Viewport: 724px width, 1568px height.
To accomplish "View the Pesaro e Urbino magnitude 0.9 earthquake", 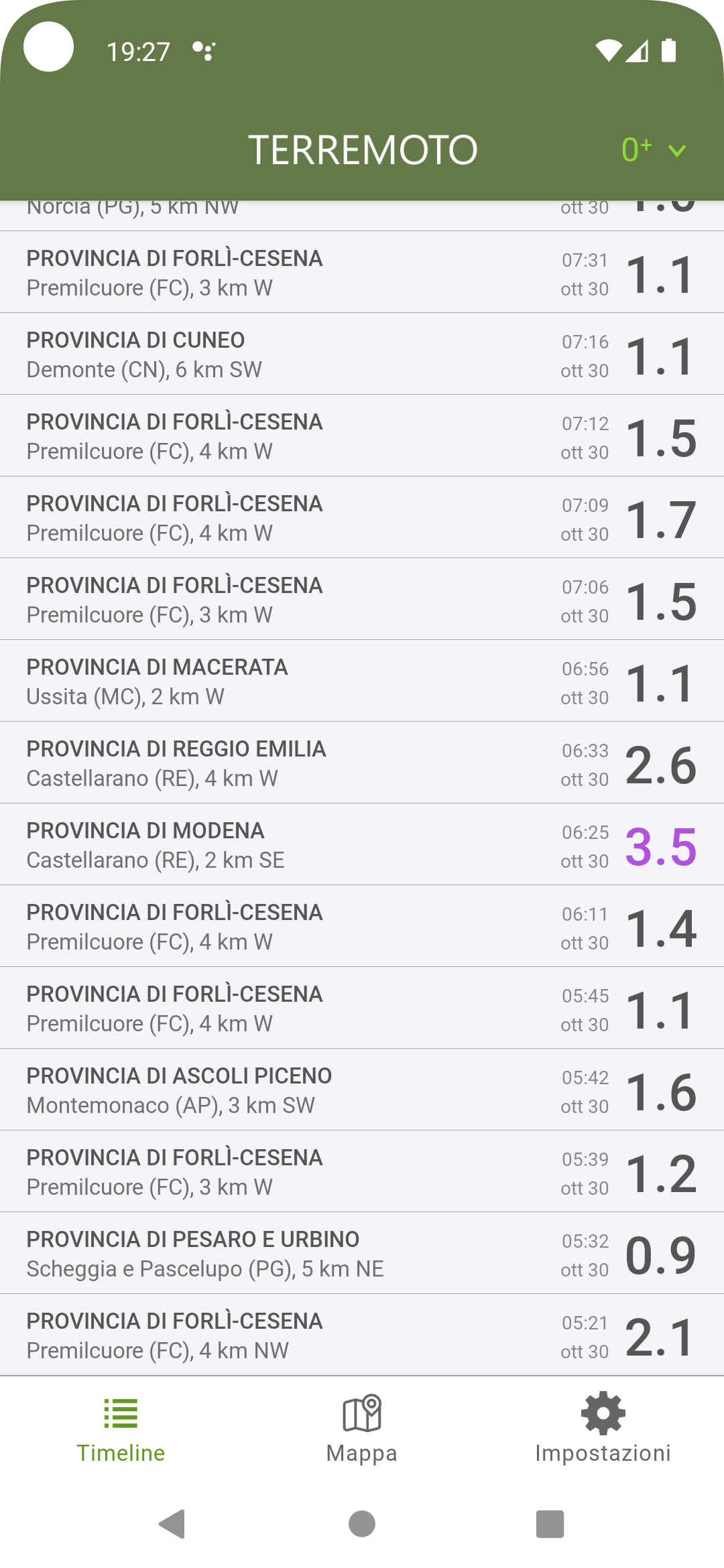I will point(362,1254).
